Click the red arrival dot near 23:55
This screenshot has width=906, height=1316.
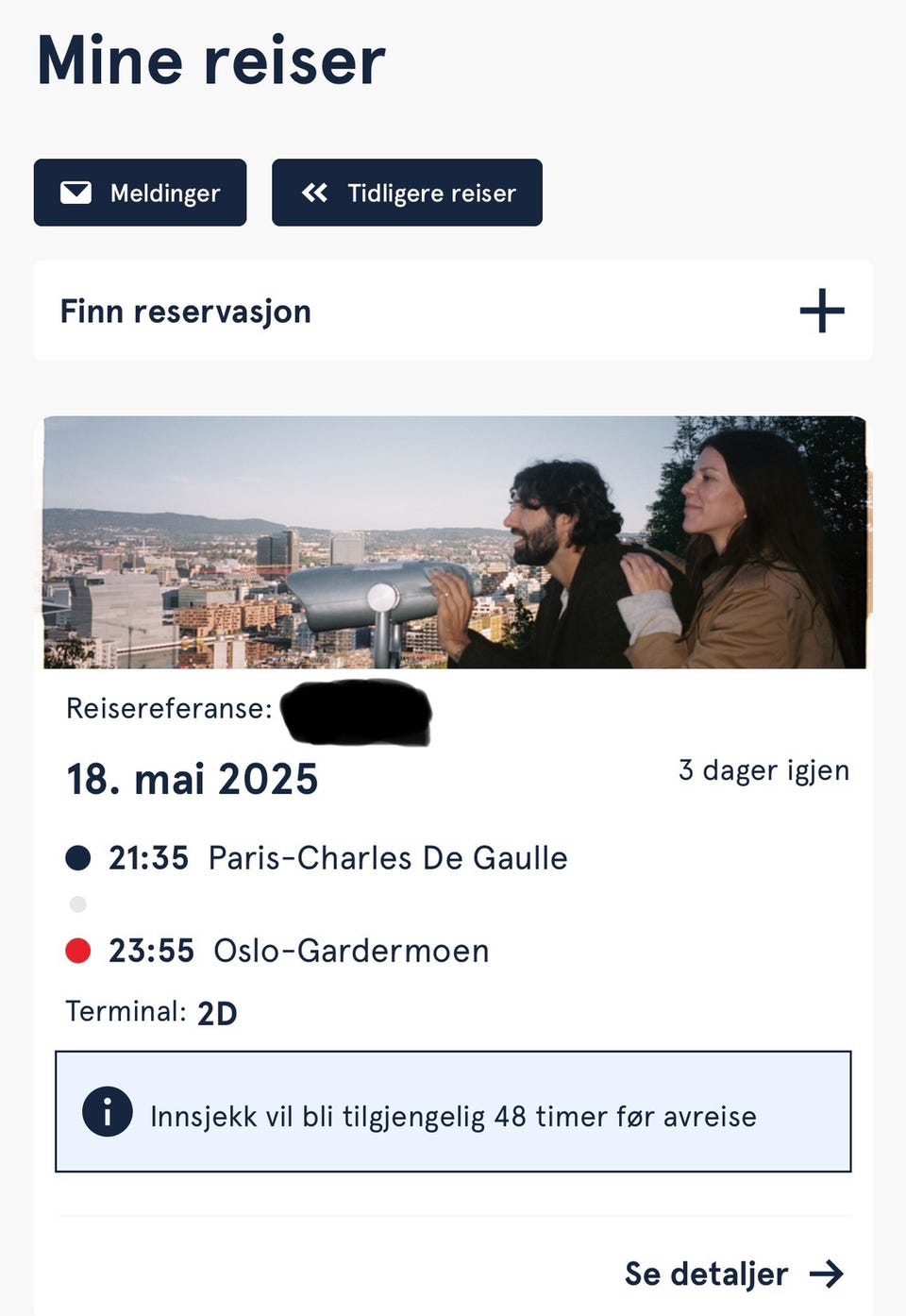[78, 951]
